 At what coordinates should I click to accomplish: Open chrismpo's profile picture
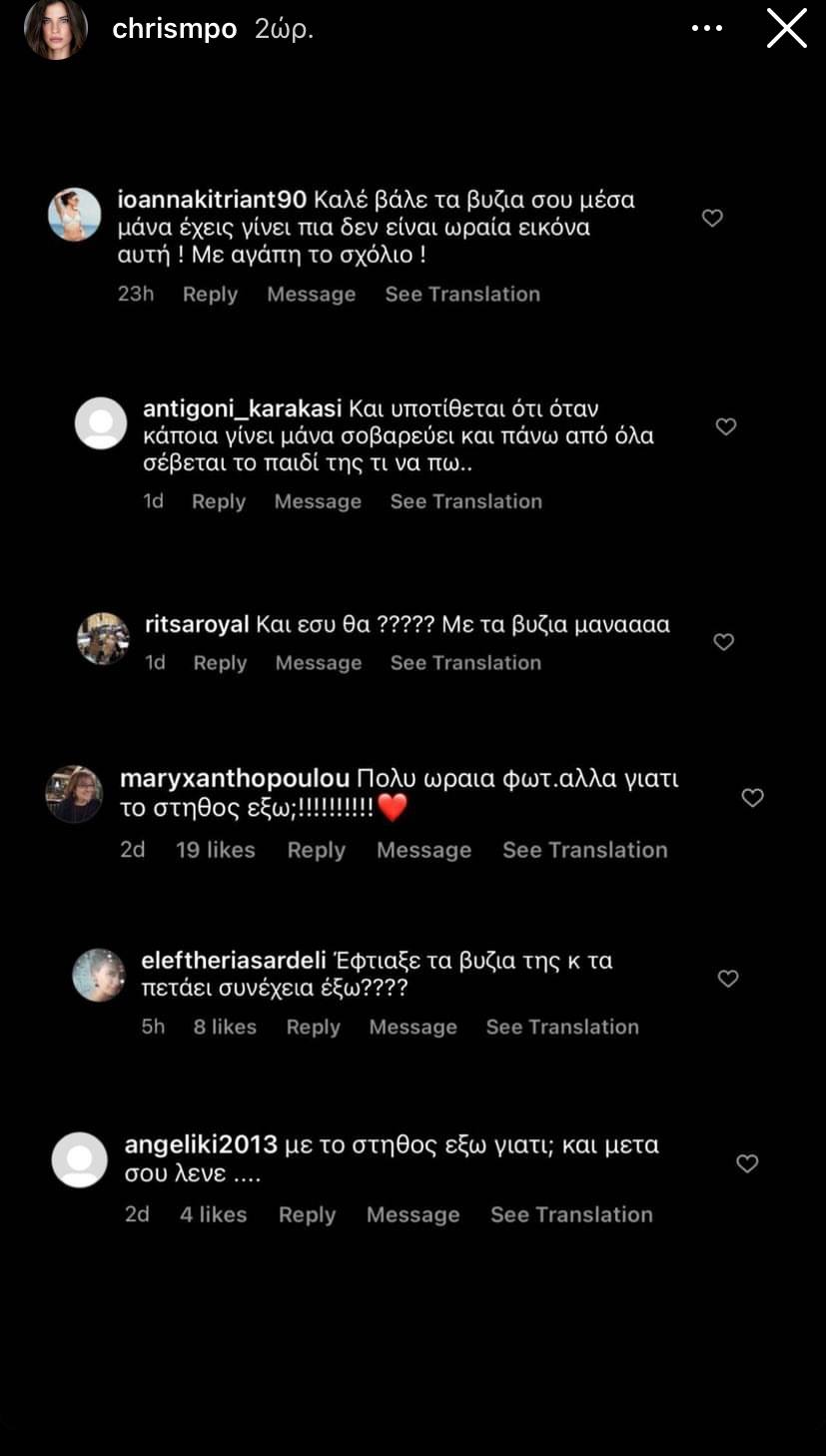[56, 29]
